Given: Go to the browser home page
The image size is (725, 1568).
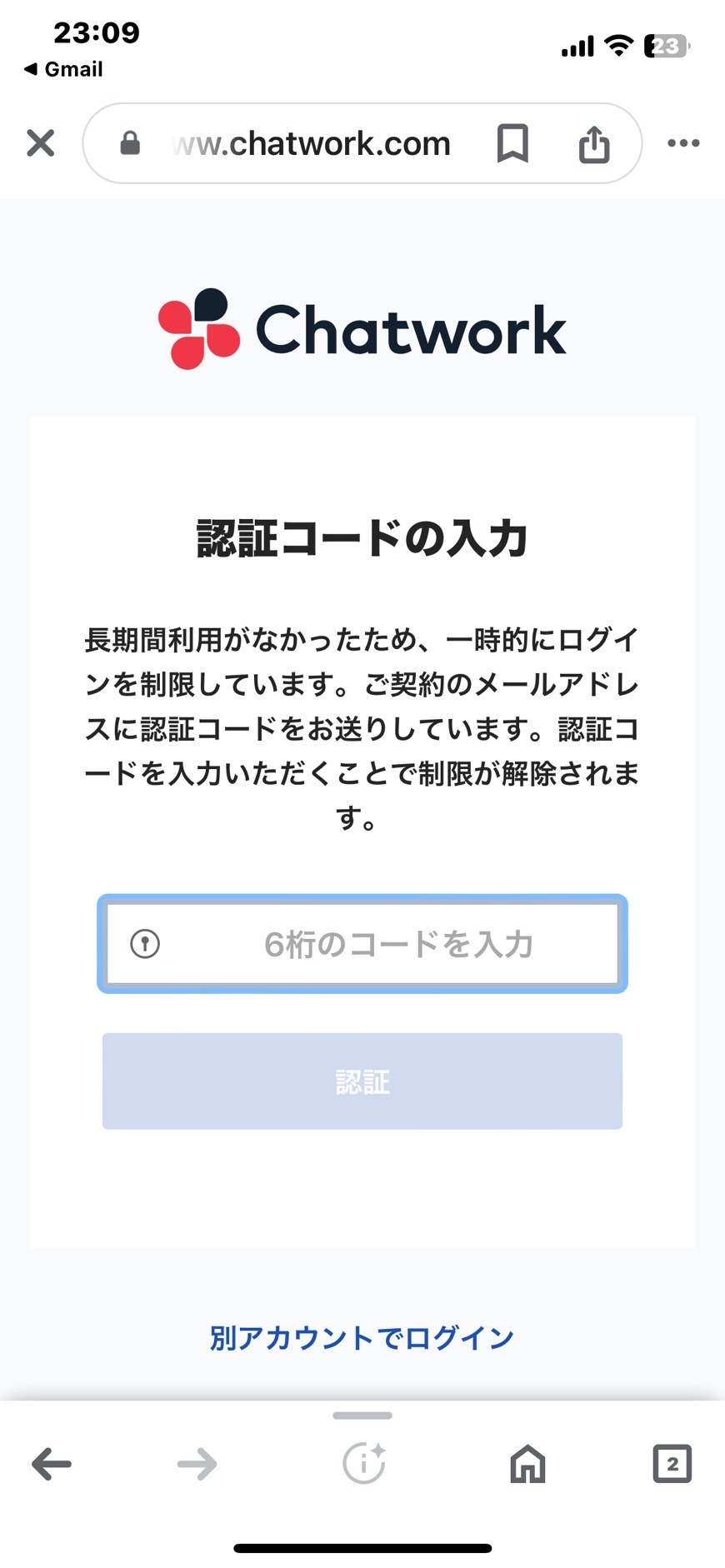Looking at the screenshot, I should coord(527,1464).
